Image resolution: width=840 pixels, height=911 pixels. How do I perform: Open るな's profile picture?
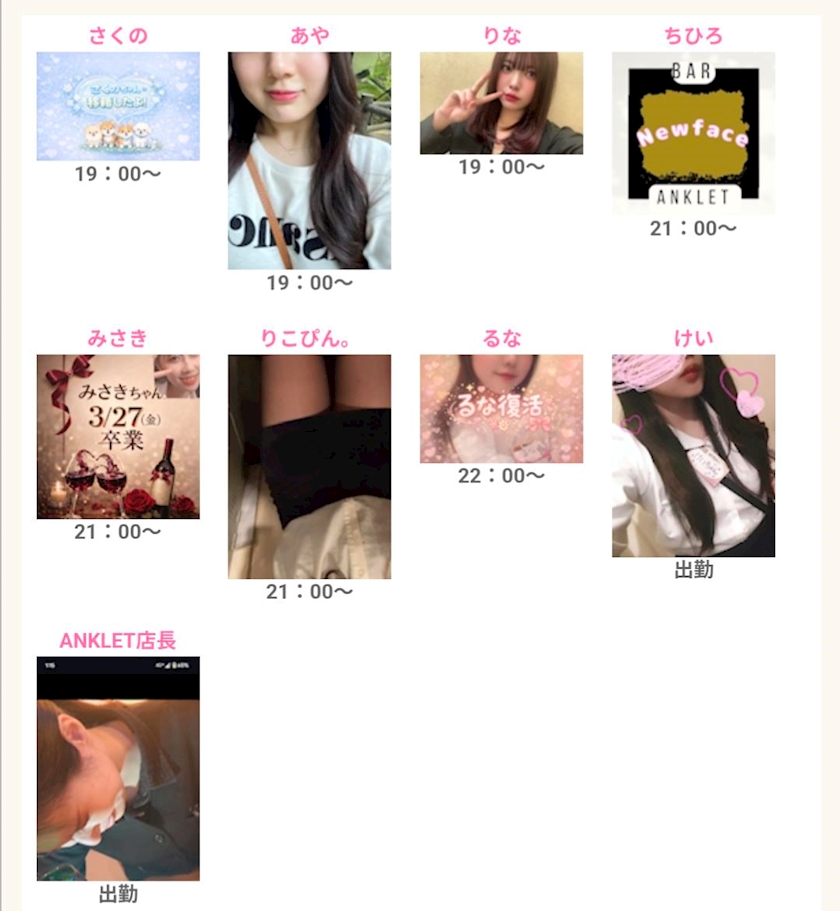501,409
